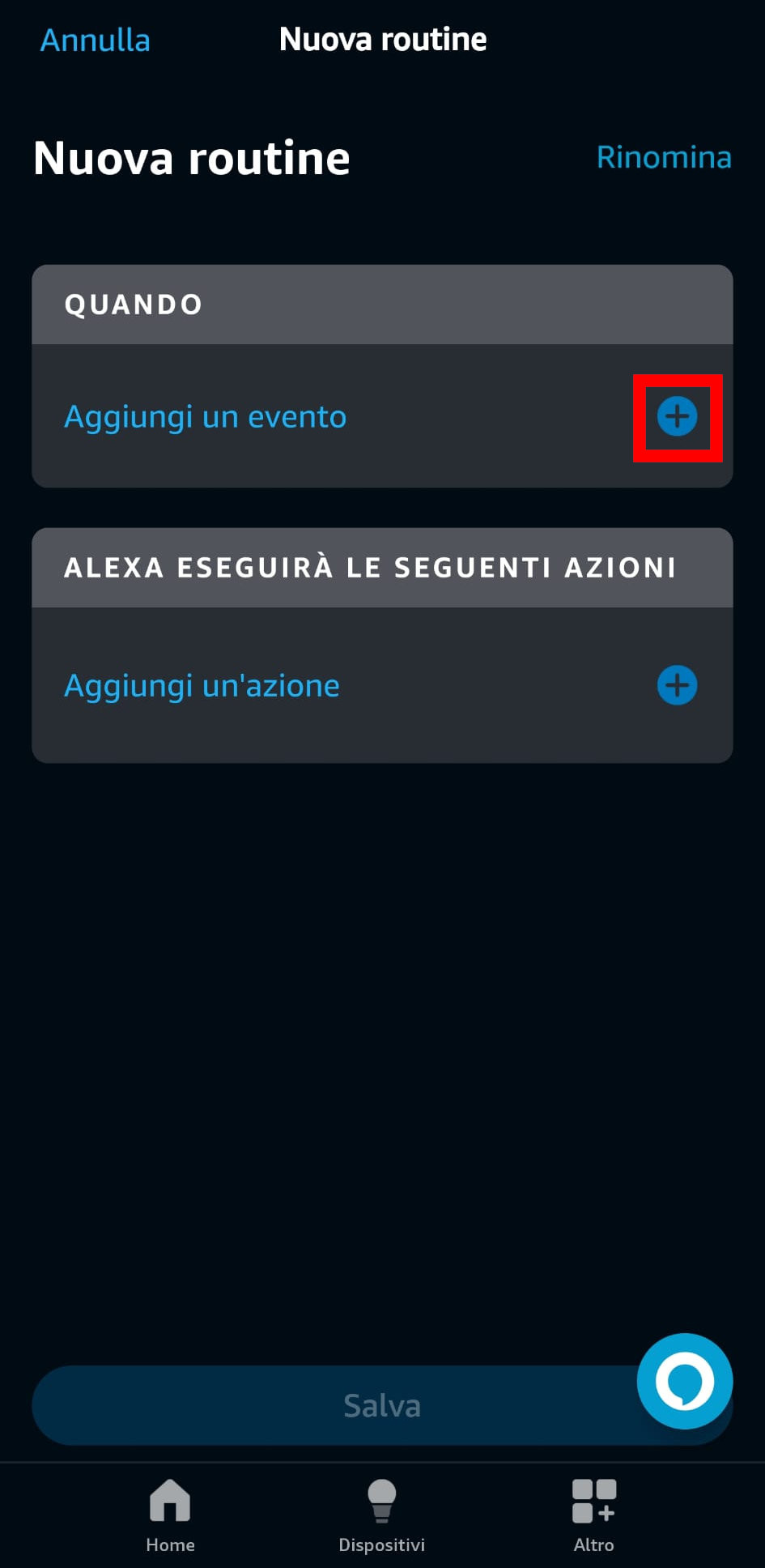The height and width of the screenshot is (1568, 765).
Task: Tap the plus icon beside Aggiungi un'azione
Action: [678, 685]
